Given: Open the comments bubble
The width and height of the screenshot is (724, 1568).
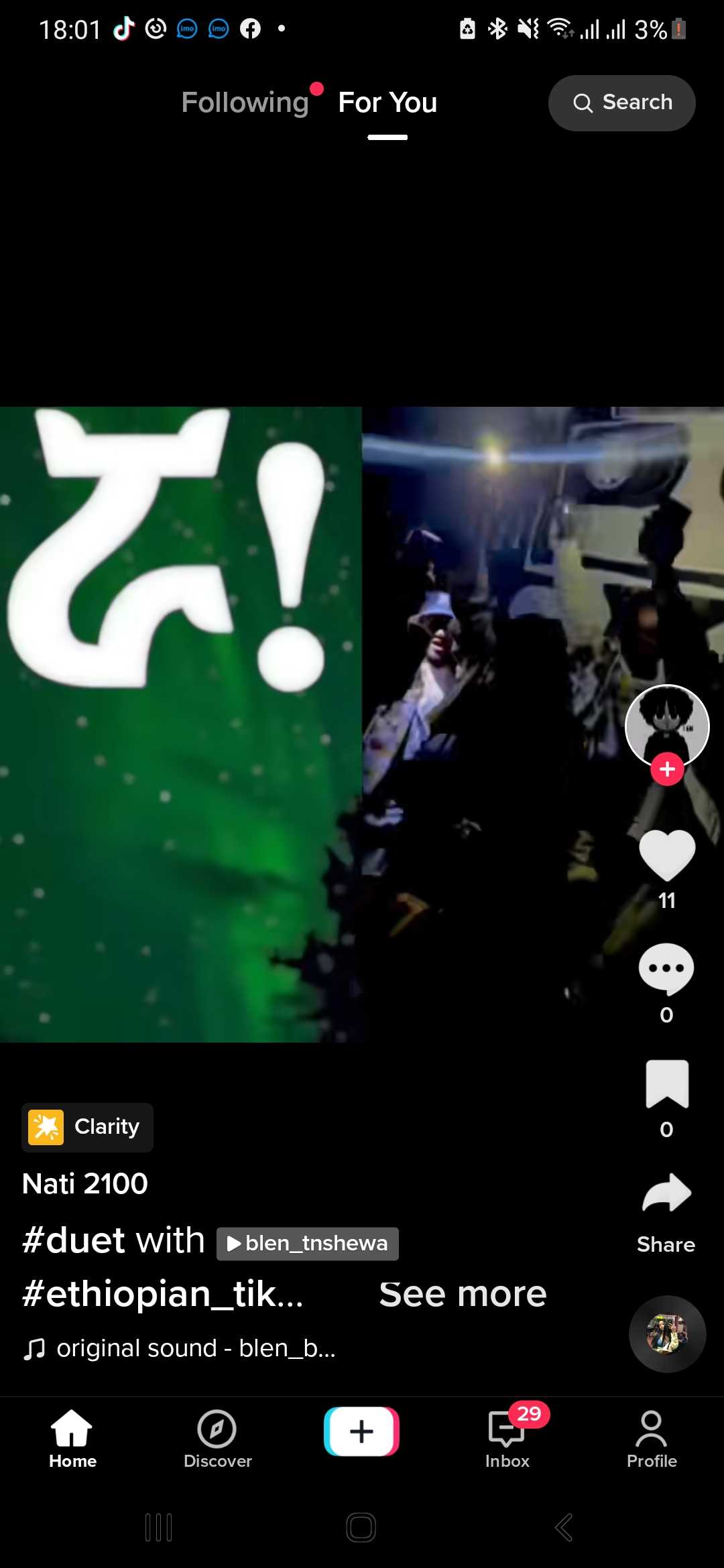Looking at the screenshot, I should point(666,969).
